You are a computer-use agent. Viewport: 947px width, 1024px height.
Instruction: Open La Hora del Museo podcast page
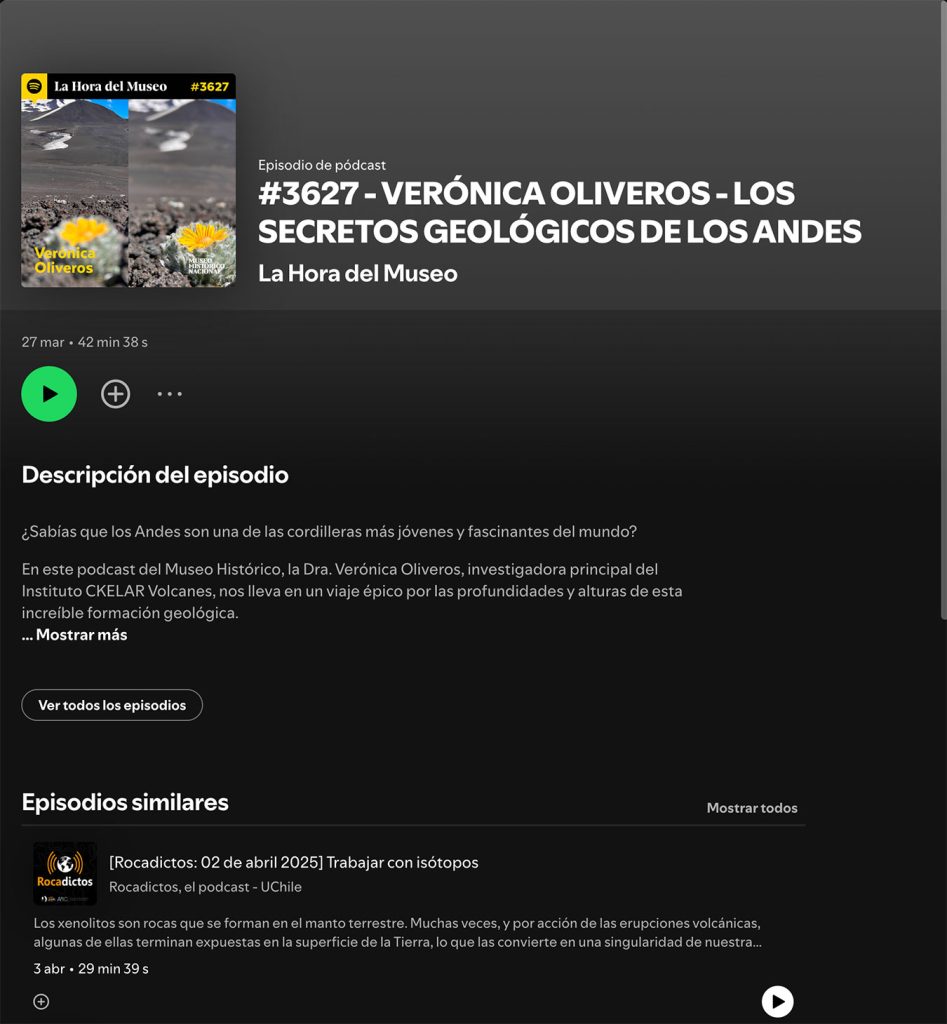click(357, 273)
